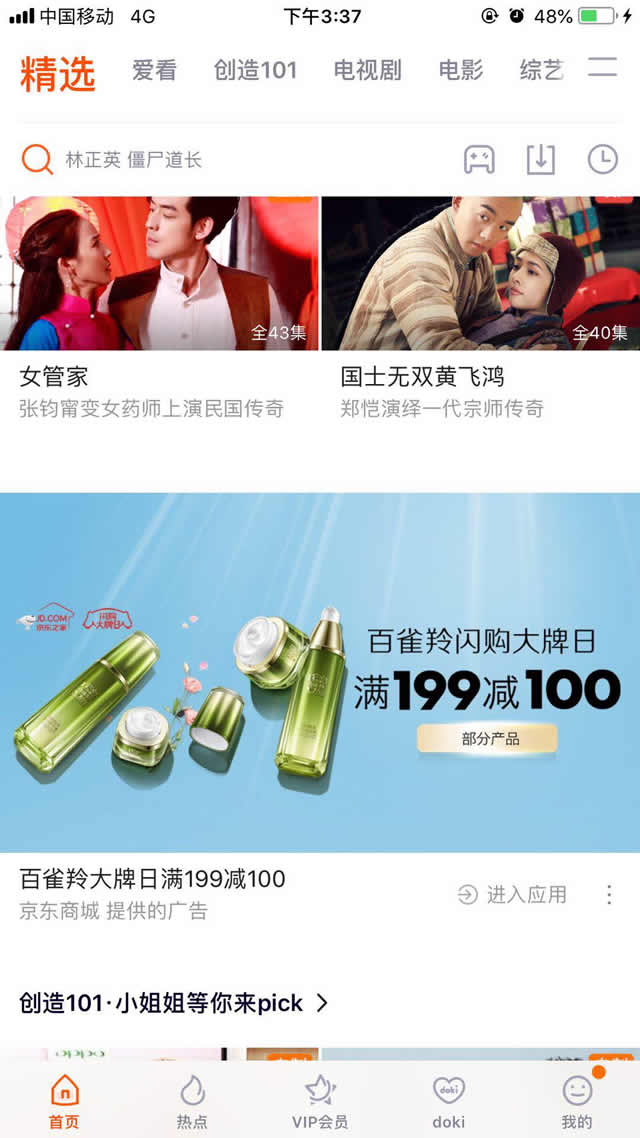The width and height of the screenshot is (640, 1138).
Task: Expand the 创造101·小姐姐等你来pick section
Action: click(x=175, y=1002)
